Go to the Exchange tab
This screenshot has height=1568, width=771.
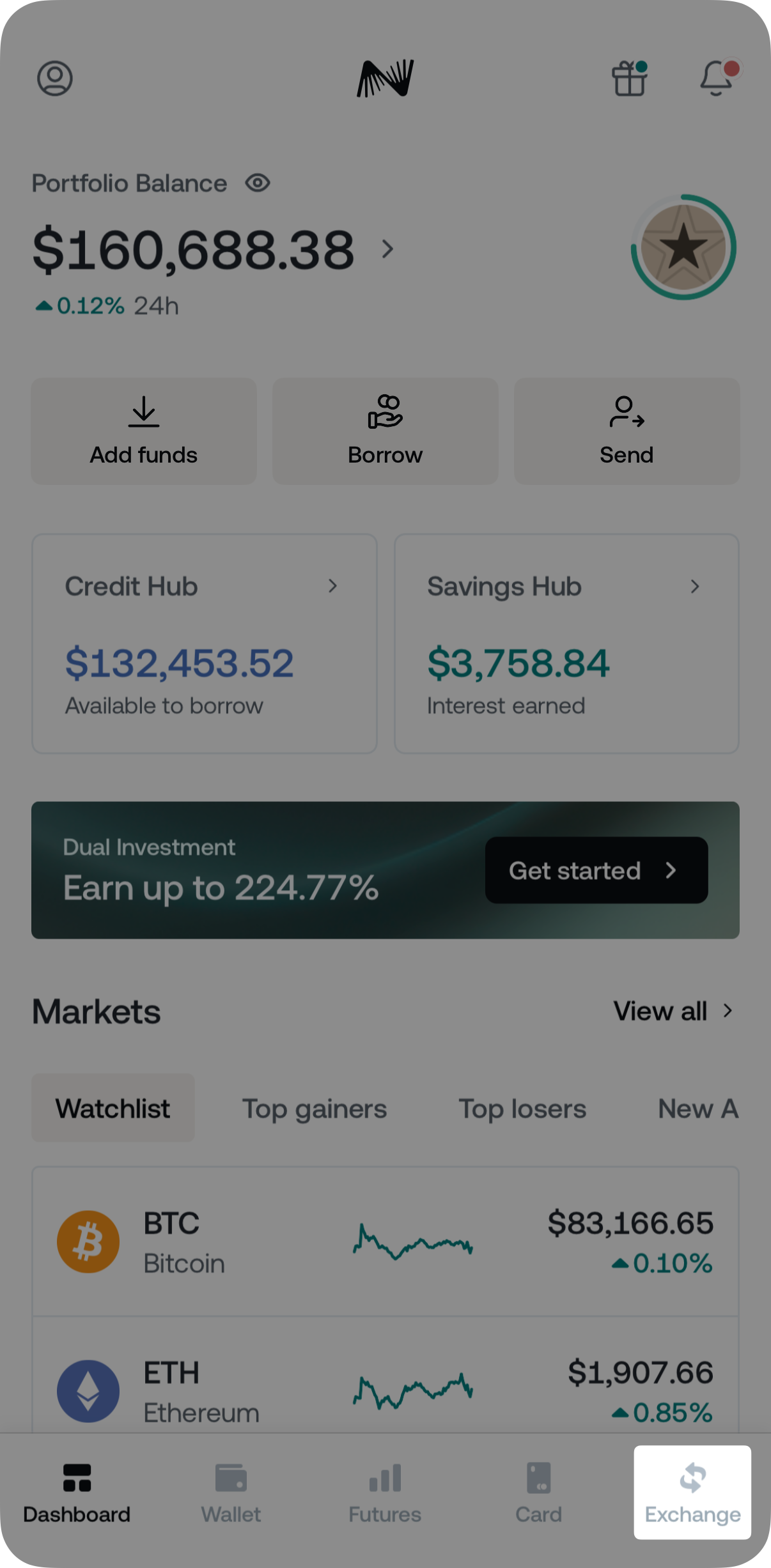[x=692, y=1493]
